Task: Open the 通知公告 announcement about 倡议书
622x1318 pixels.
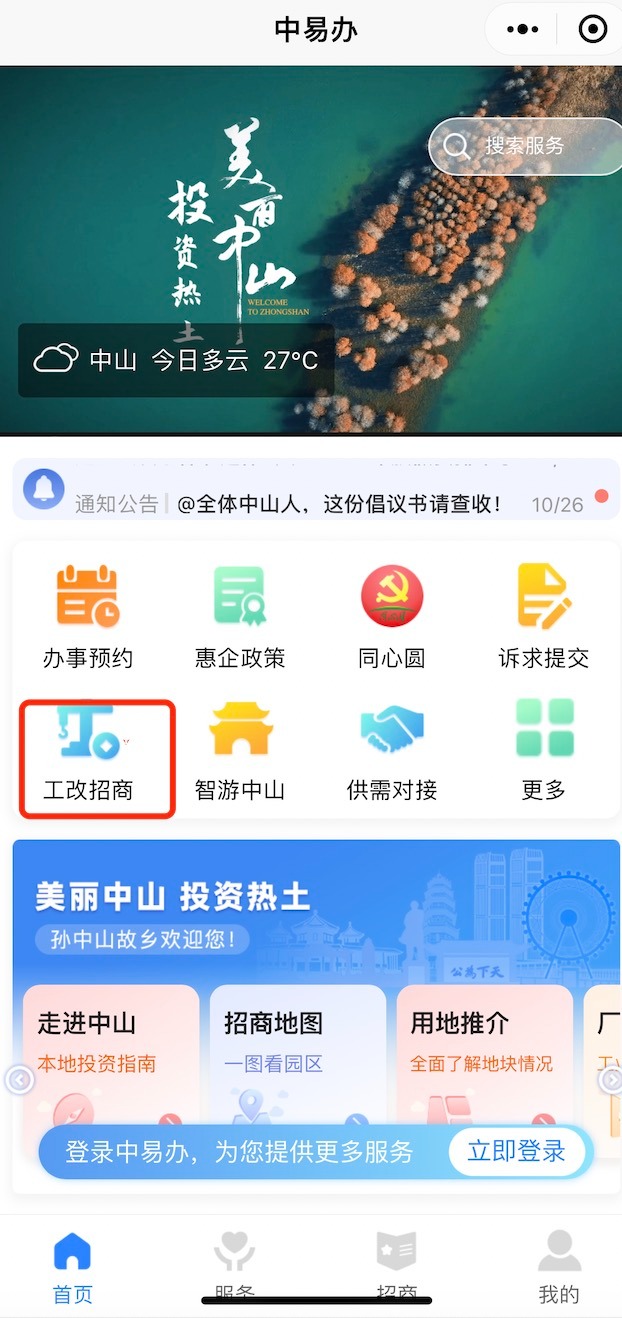Action: [340, 504]
